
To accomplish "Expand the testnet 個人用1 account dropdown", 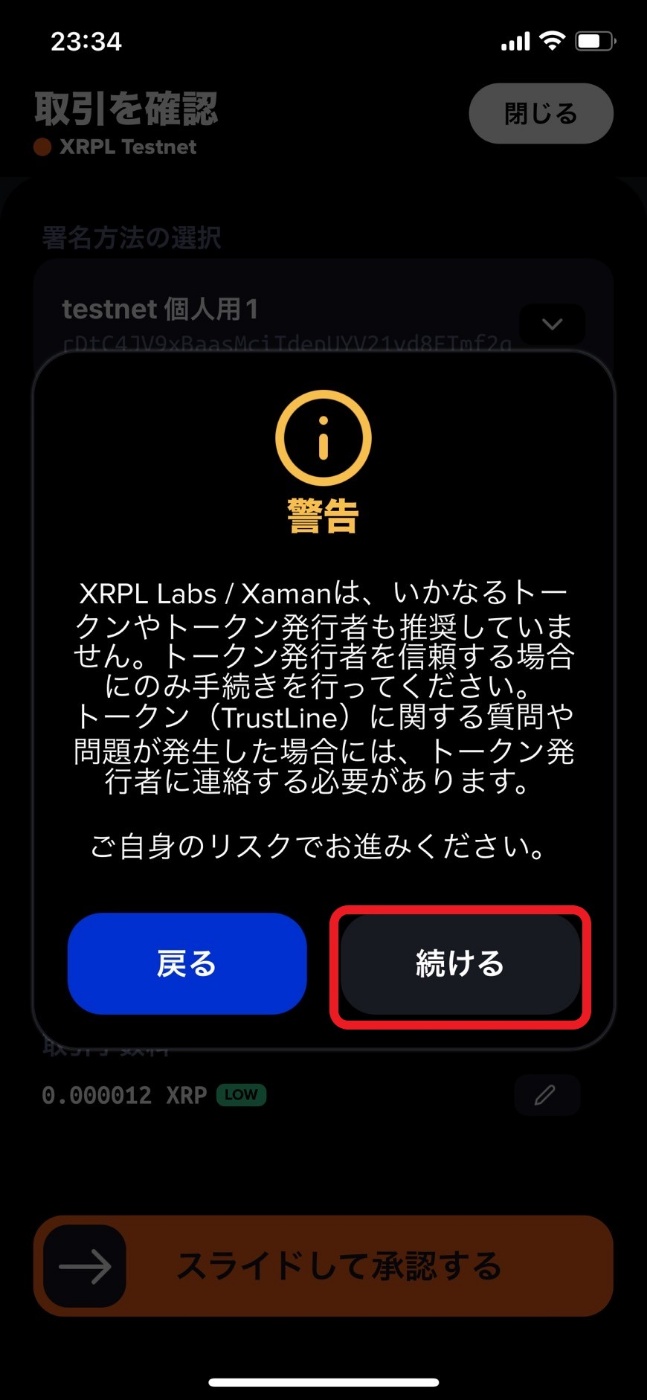I will click(552, 324).
